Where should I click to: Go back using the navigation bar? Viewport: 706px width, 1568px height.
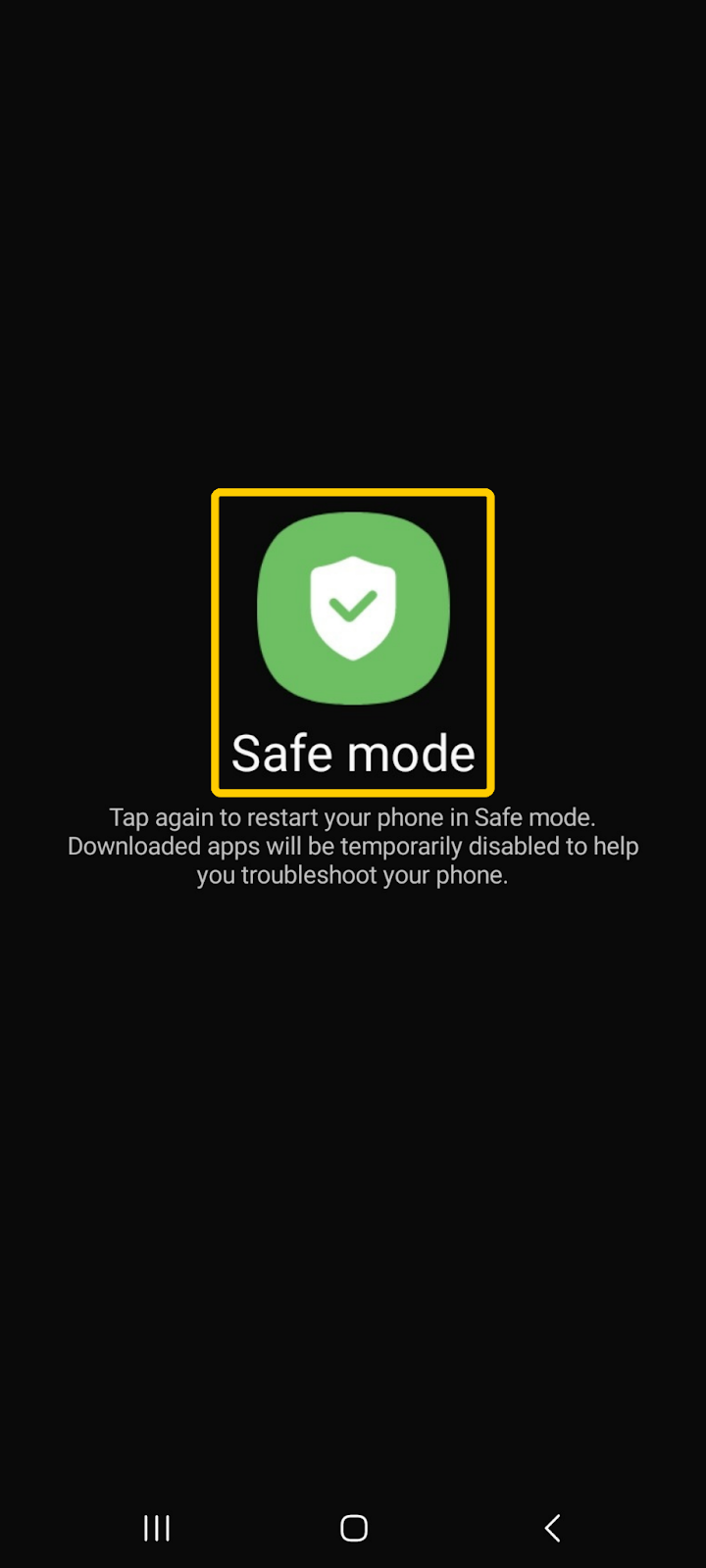(552, 1528)
